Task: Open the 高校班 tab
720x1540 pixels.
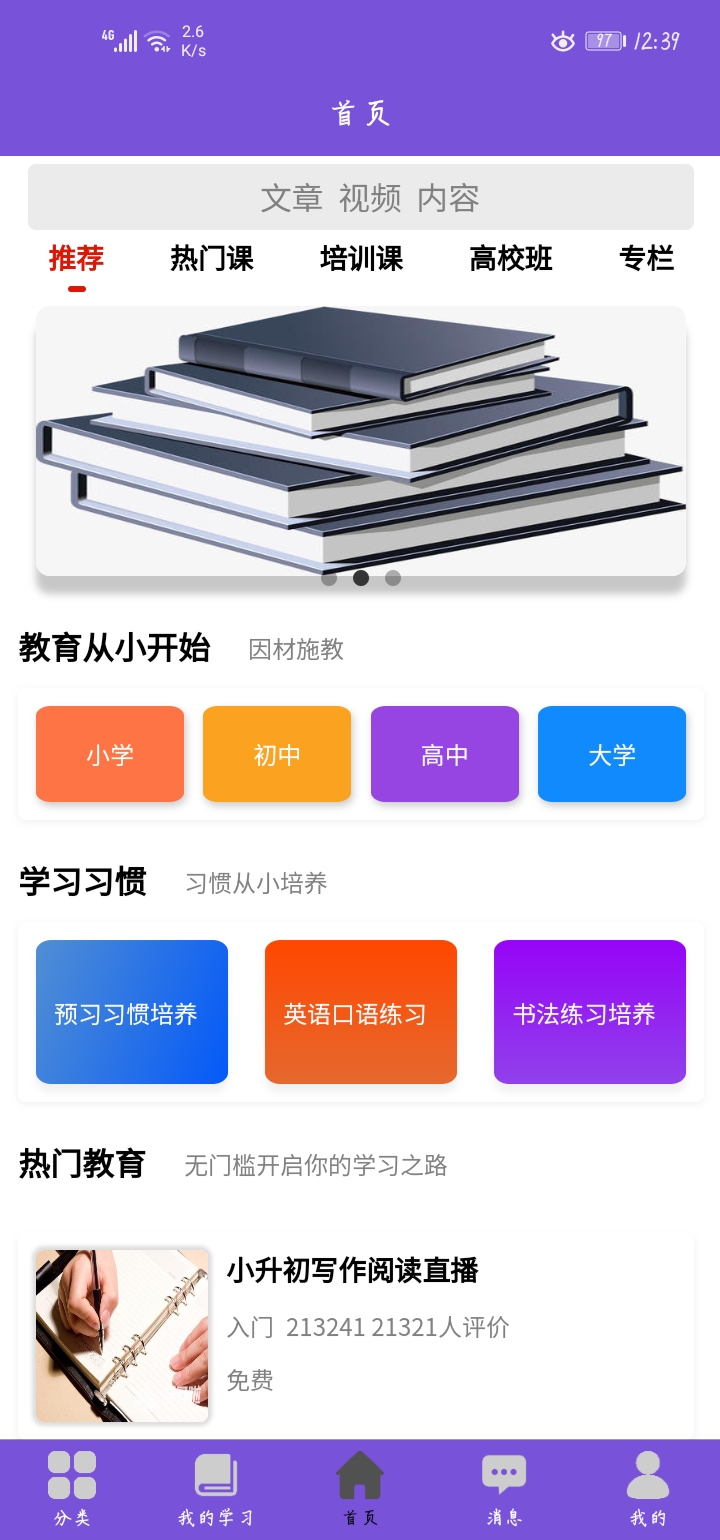Action: click(x=511, y=259)
